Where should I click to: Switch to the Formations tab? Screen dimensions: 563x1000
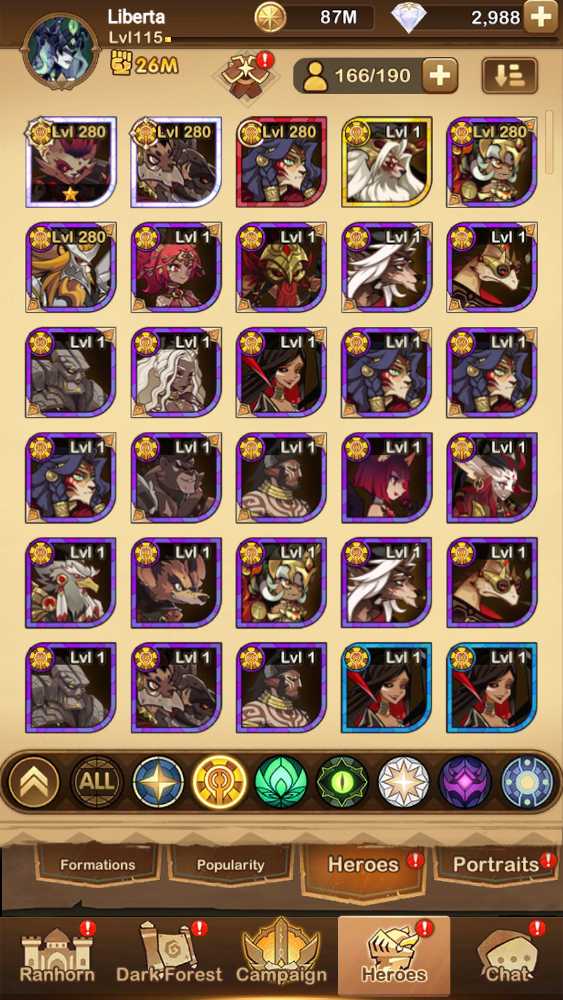pyautogui.click(x=98, y=865)
